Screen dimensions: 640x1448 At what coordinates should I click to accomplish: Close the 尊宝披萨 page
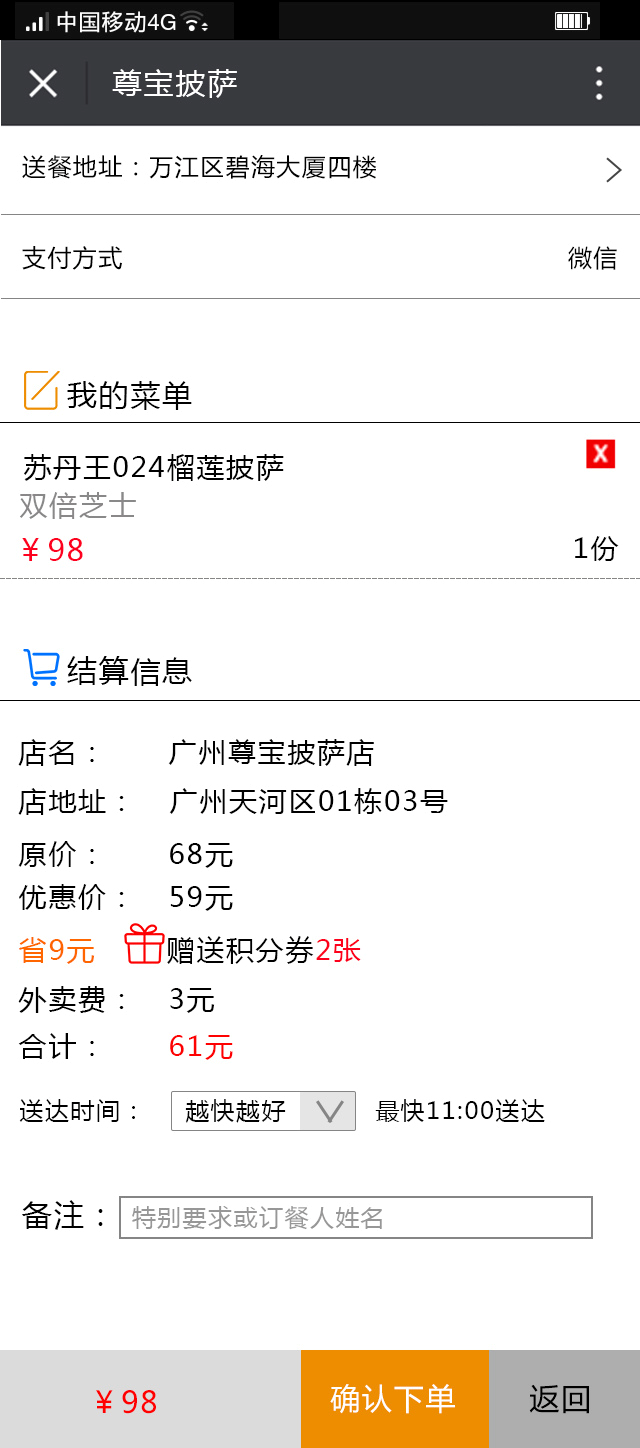(43, 83)
